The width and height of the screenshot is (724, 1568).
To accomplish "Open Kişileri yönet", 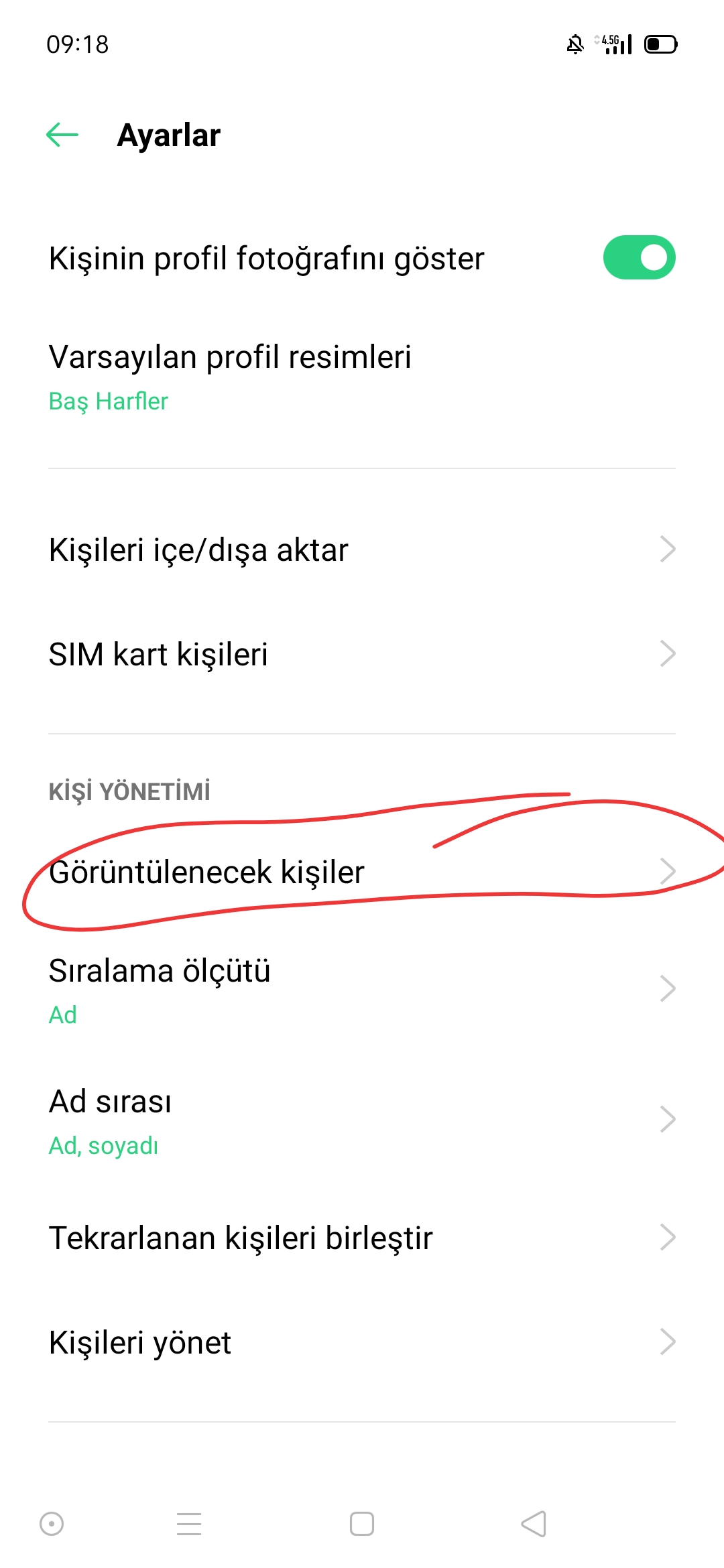I will click(x=362, y=1342).
